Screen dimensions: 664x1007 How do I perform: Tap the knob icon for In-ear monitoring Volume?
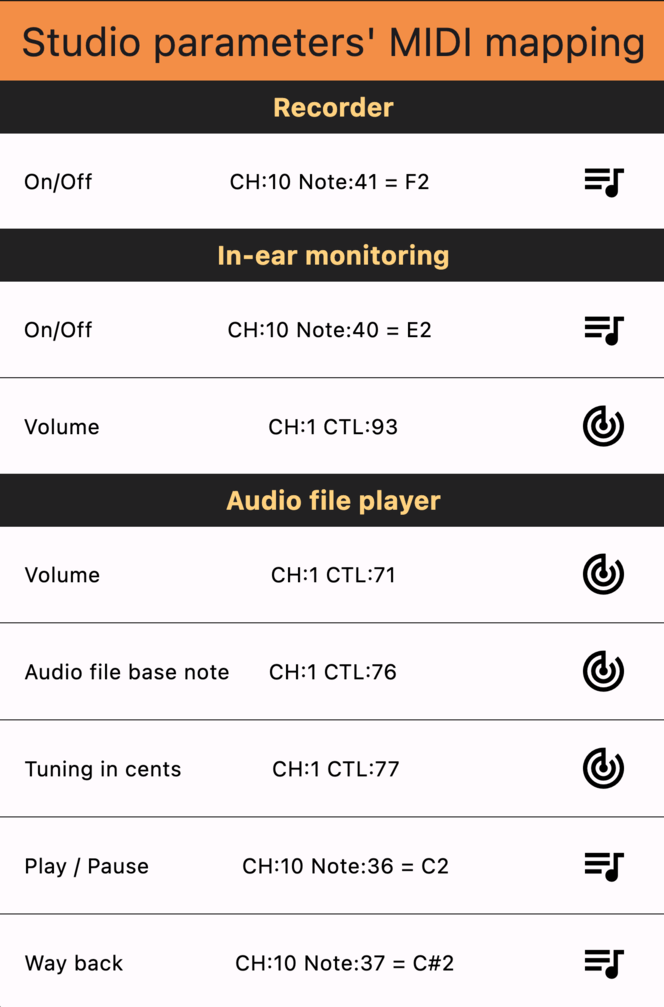[x=603, y=427]
